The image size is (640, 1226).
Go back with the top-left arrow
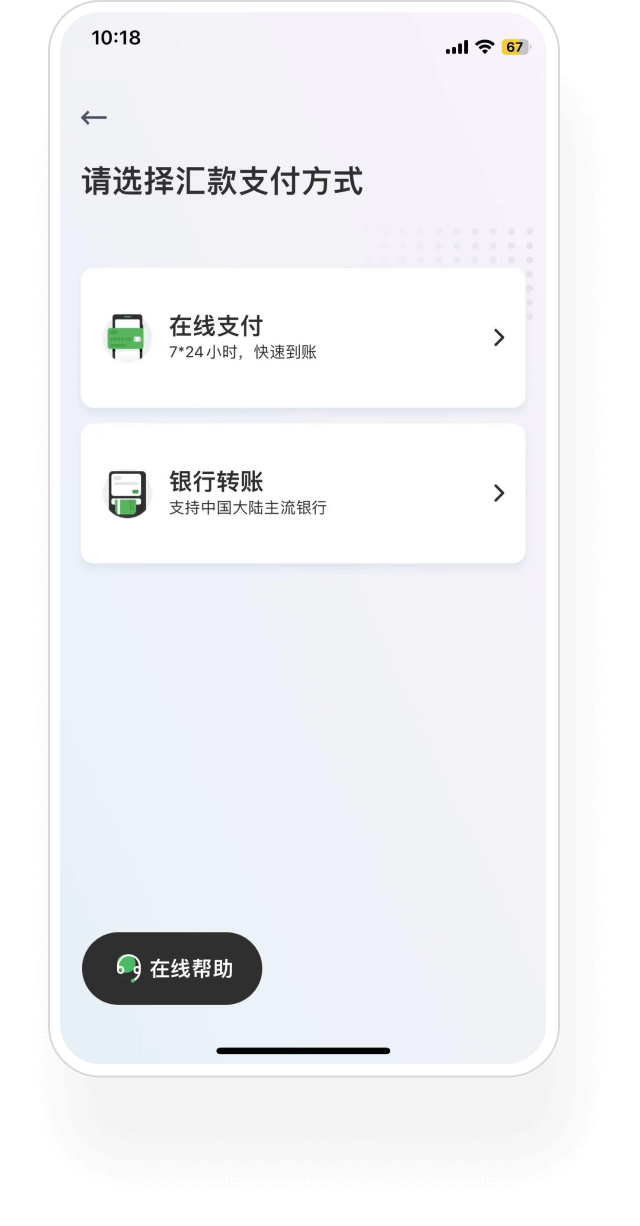click(x=94, y=118)
